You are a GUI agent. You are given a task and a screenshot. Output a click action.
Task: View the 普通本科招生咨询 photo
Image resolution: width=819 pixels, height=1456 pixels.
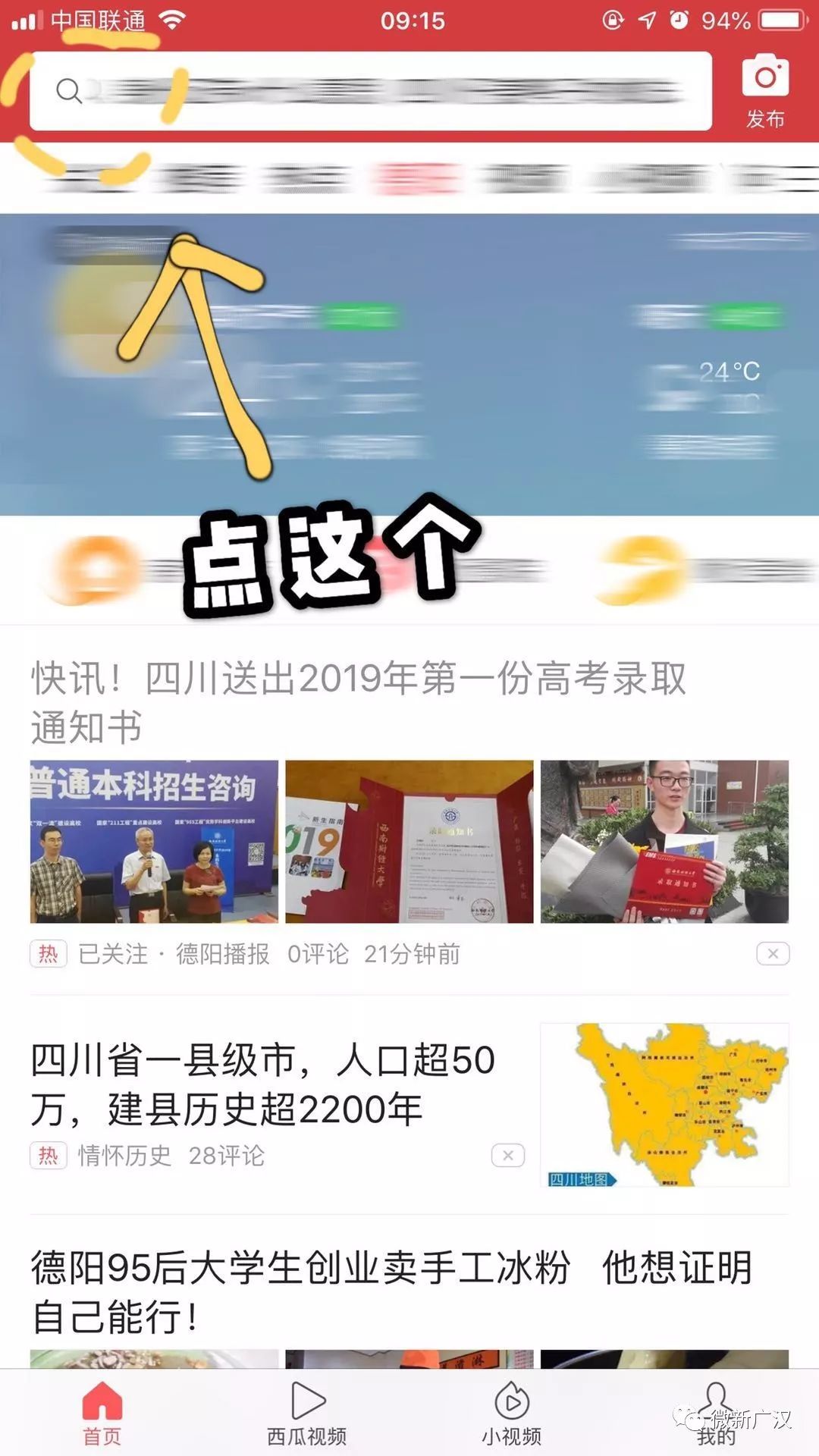(154, 841)
